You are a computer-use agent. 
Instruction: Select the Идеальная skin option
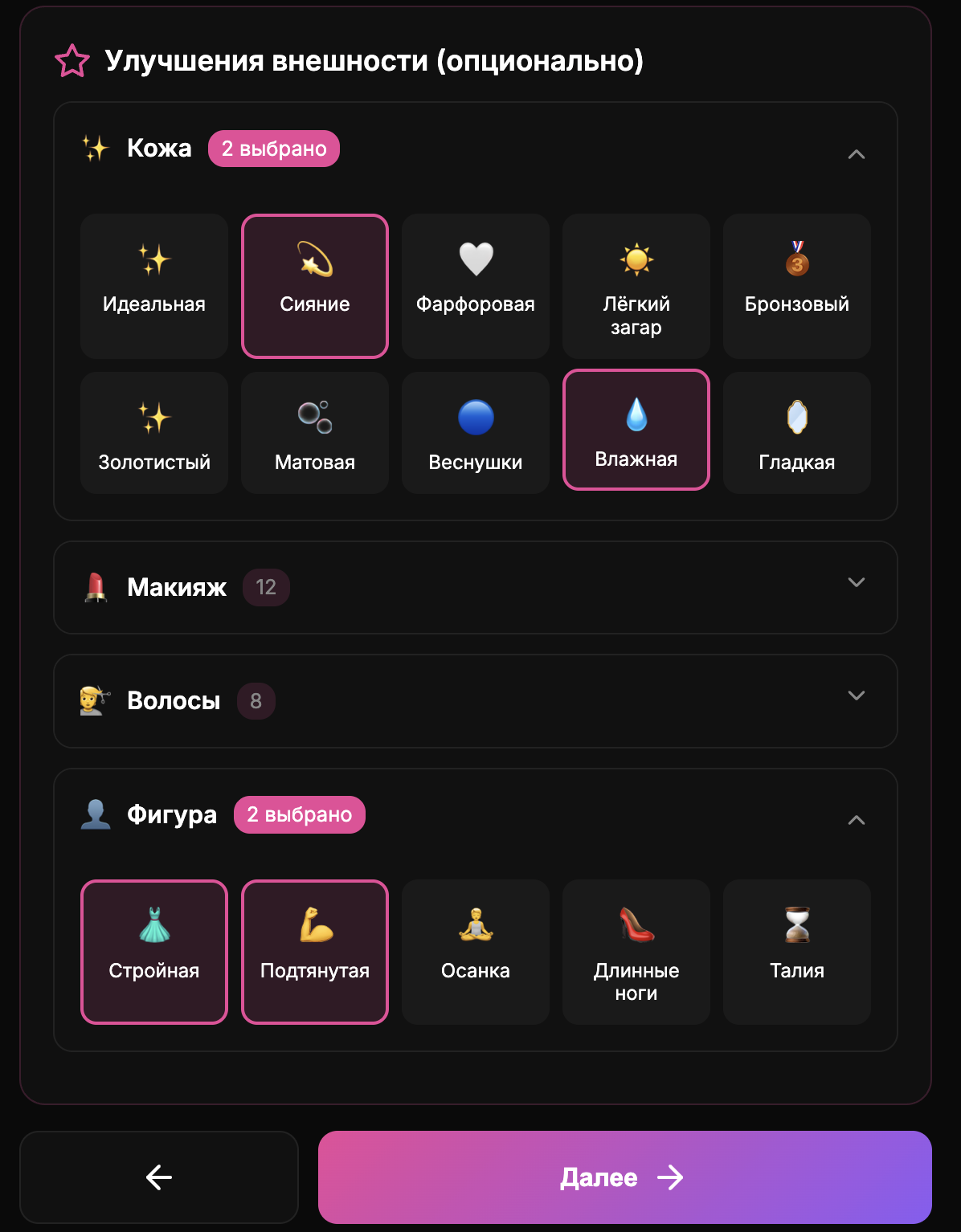154,286
